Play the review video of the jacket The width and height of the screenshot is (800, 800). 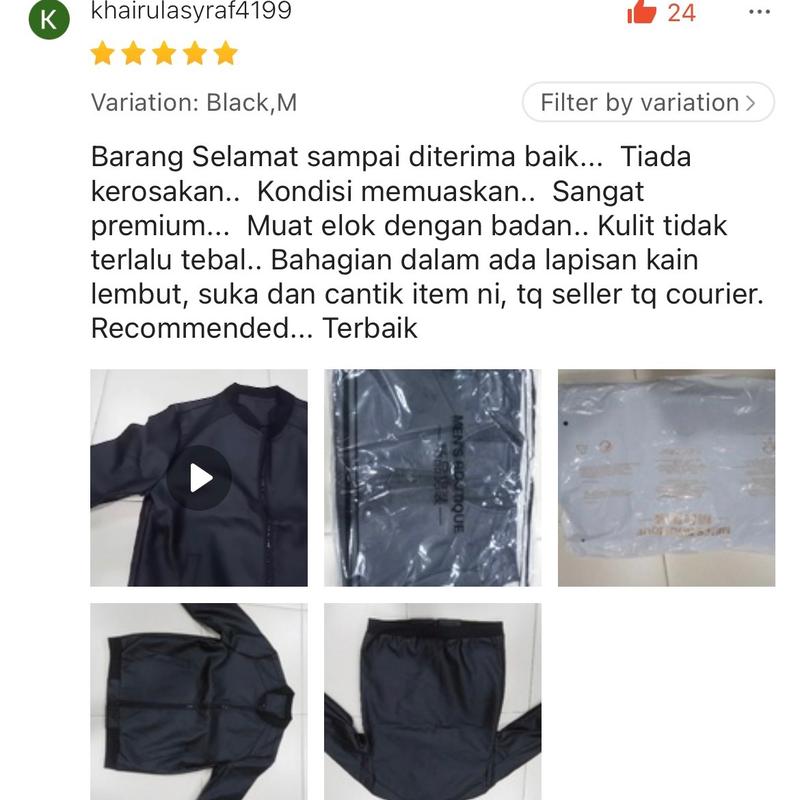point(199,478)
